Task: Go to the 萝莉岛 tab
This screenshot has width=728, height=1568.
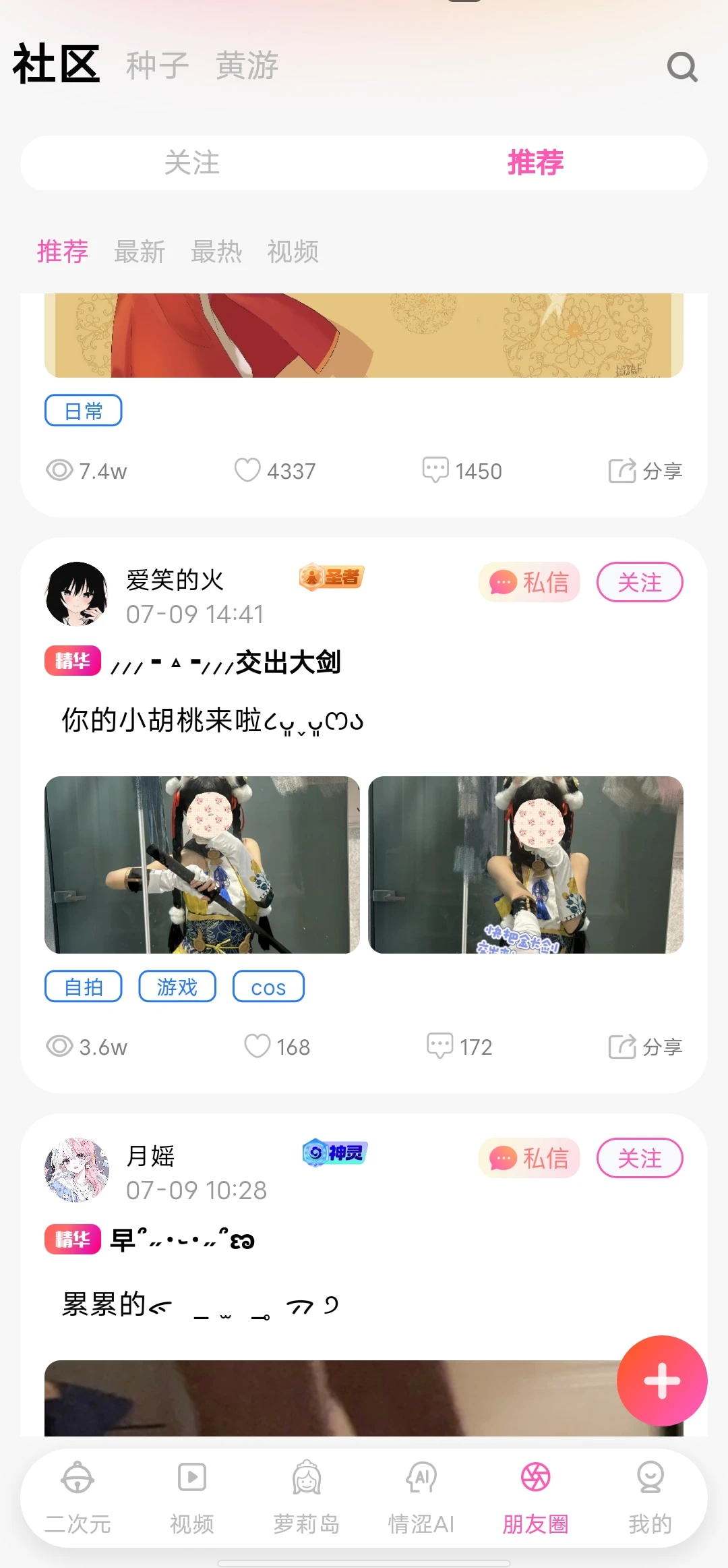Action: tap(307, 1495)
